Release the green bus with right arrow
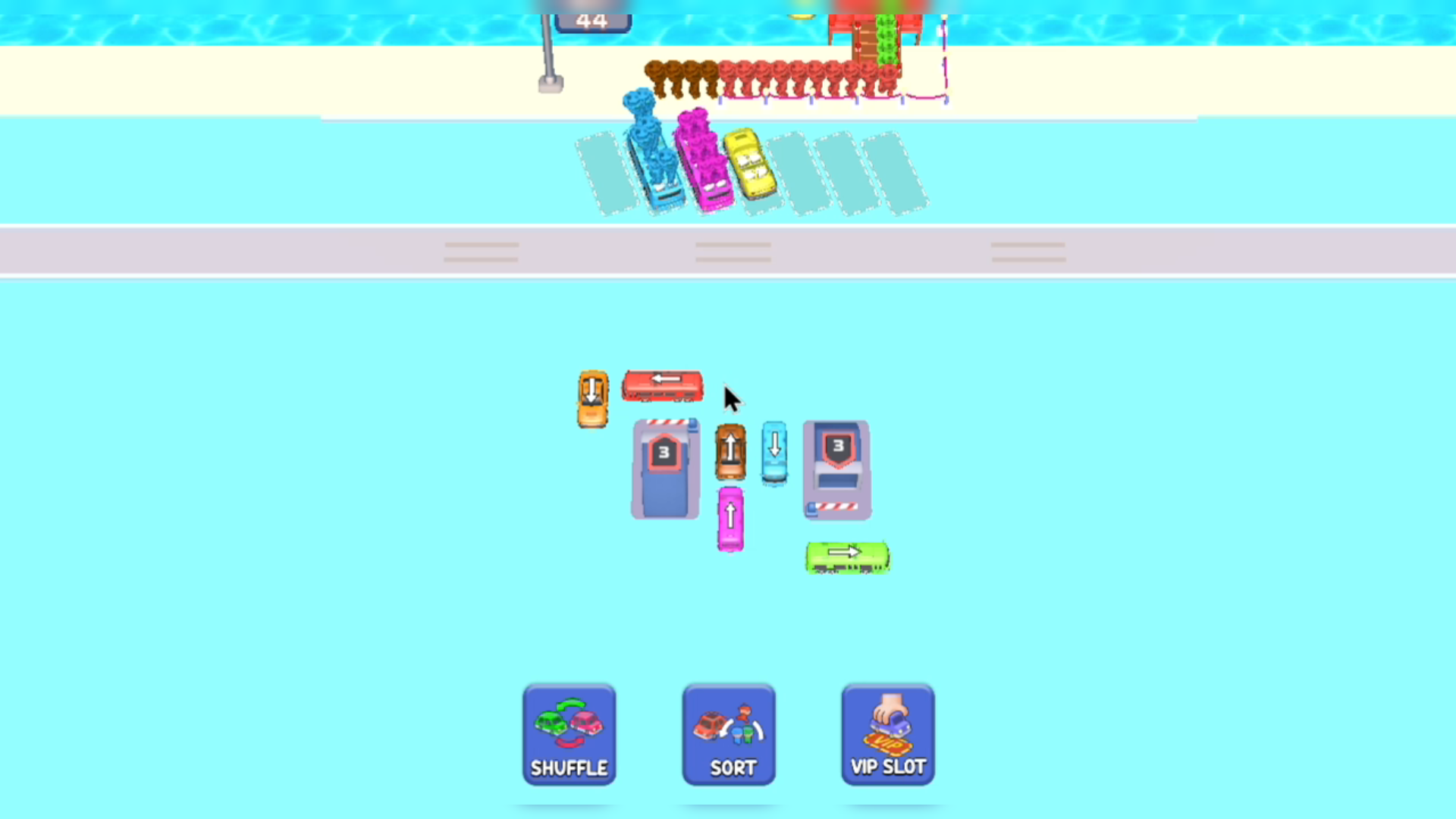The height and width of the screenshot is (819, 1456). [x=847, y=557]
